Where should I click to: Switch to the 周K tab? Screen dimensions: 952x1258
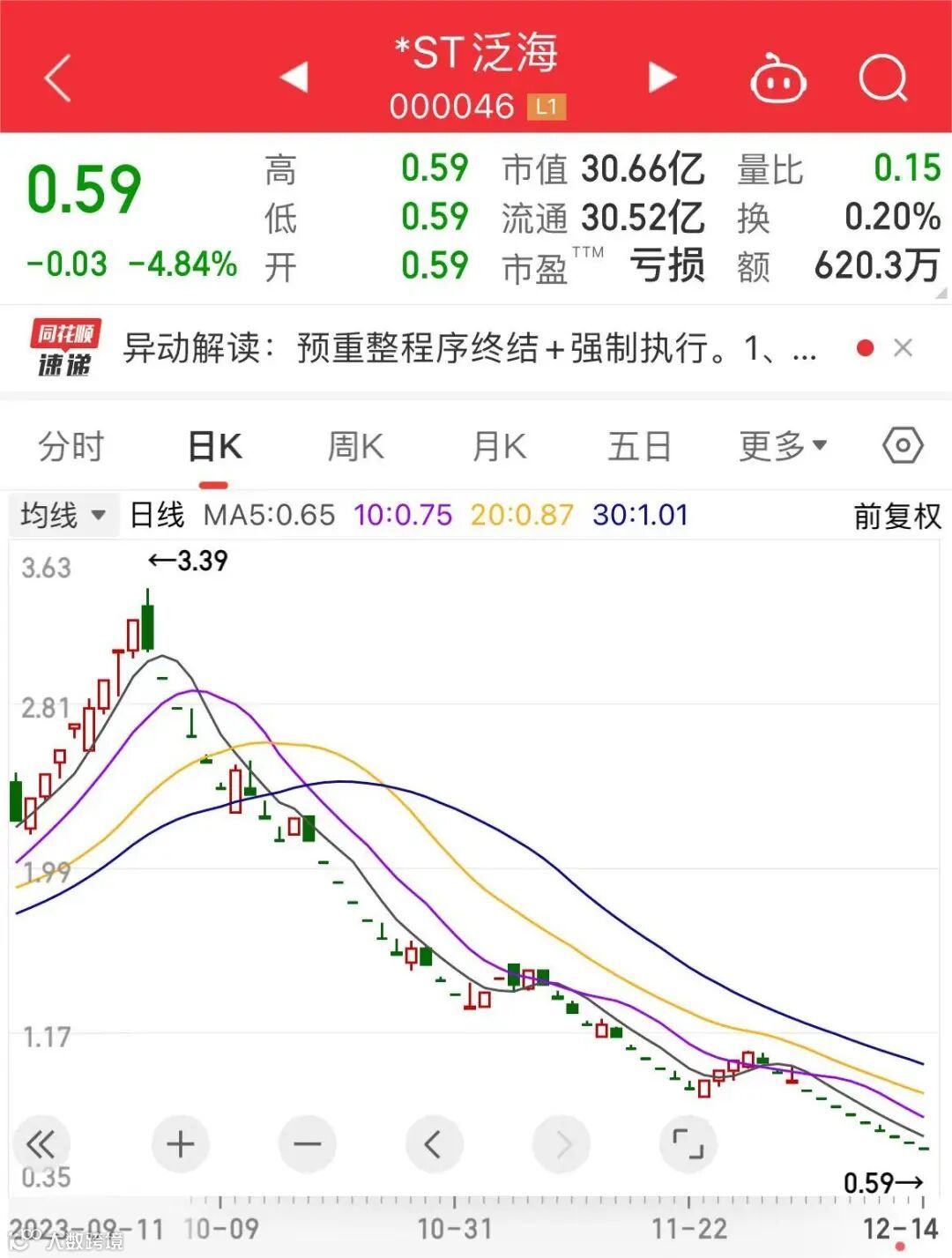pyautogui.click(x=356, y=446)
